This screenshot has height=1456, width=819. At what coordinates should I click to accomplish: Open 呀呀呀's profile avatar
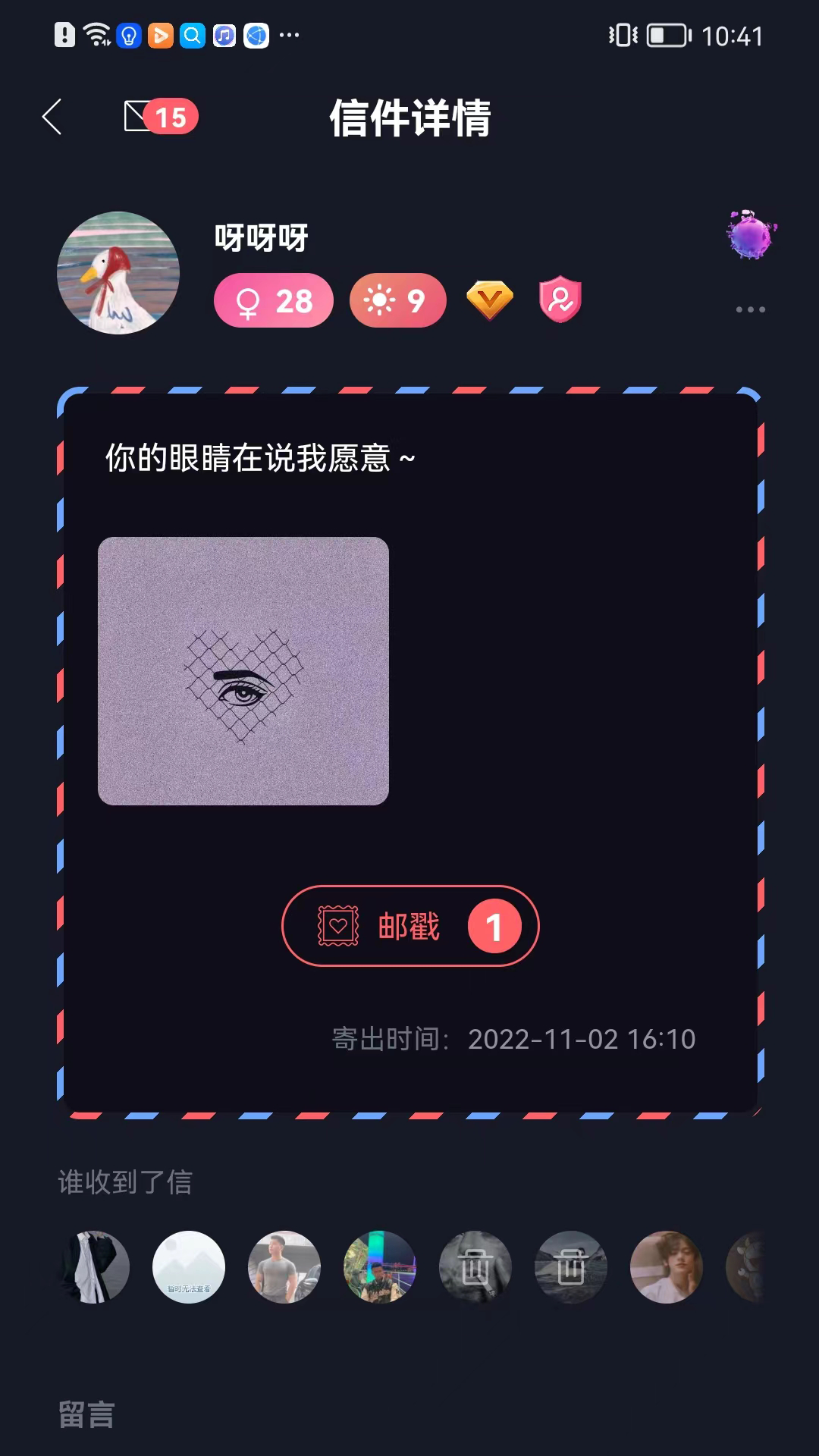119,273
